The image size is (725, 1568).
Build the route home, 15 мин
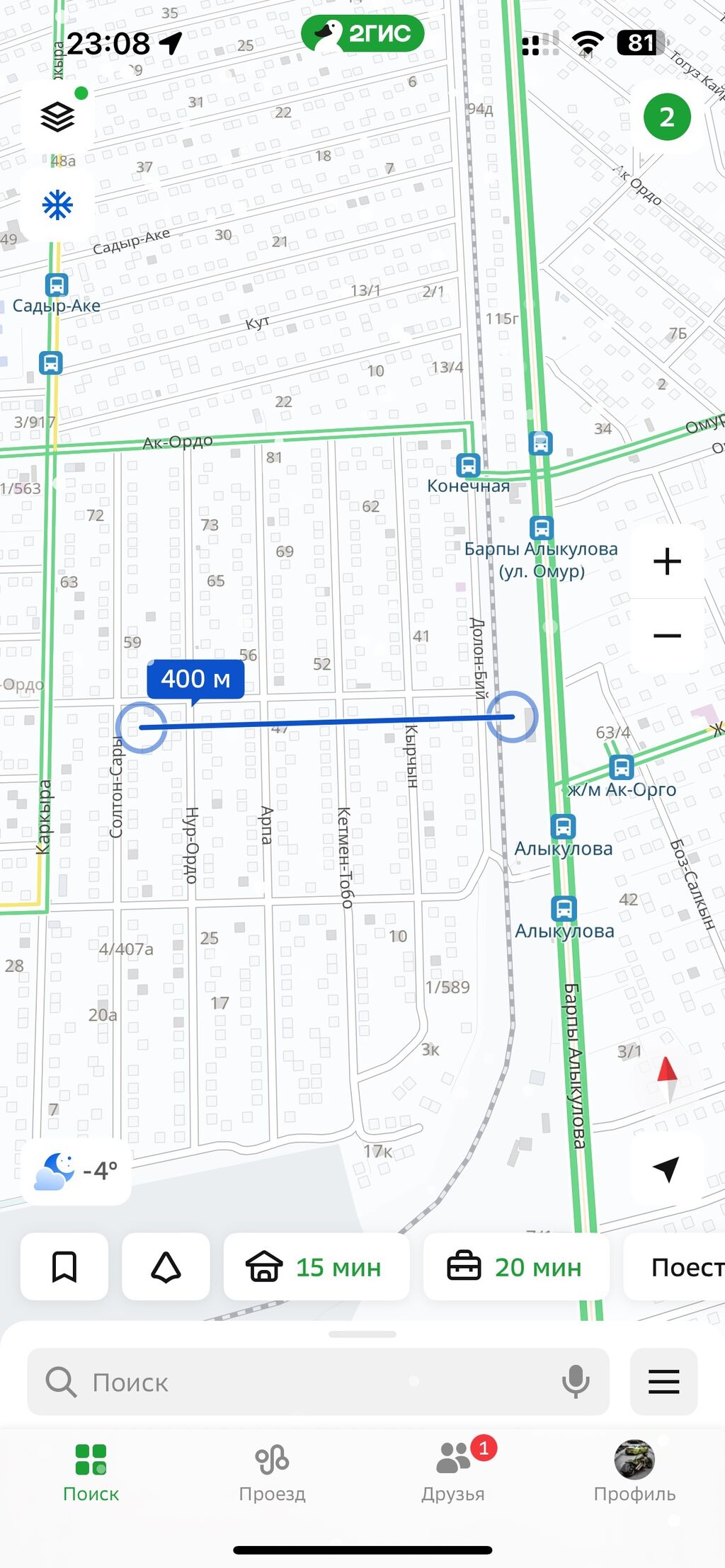click(316, 1266)
